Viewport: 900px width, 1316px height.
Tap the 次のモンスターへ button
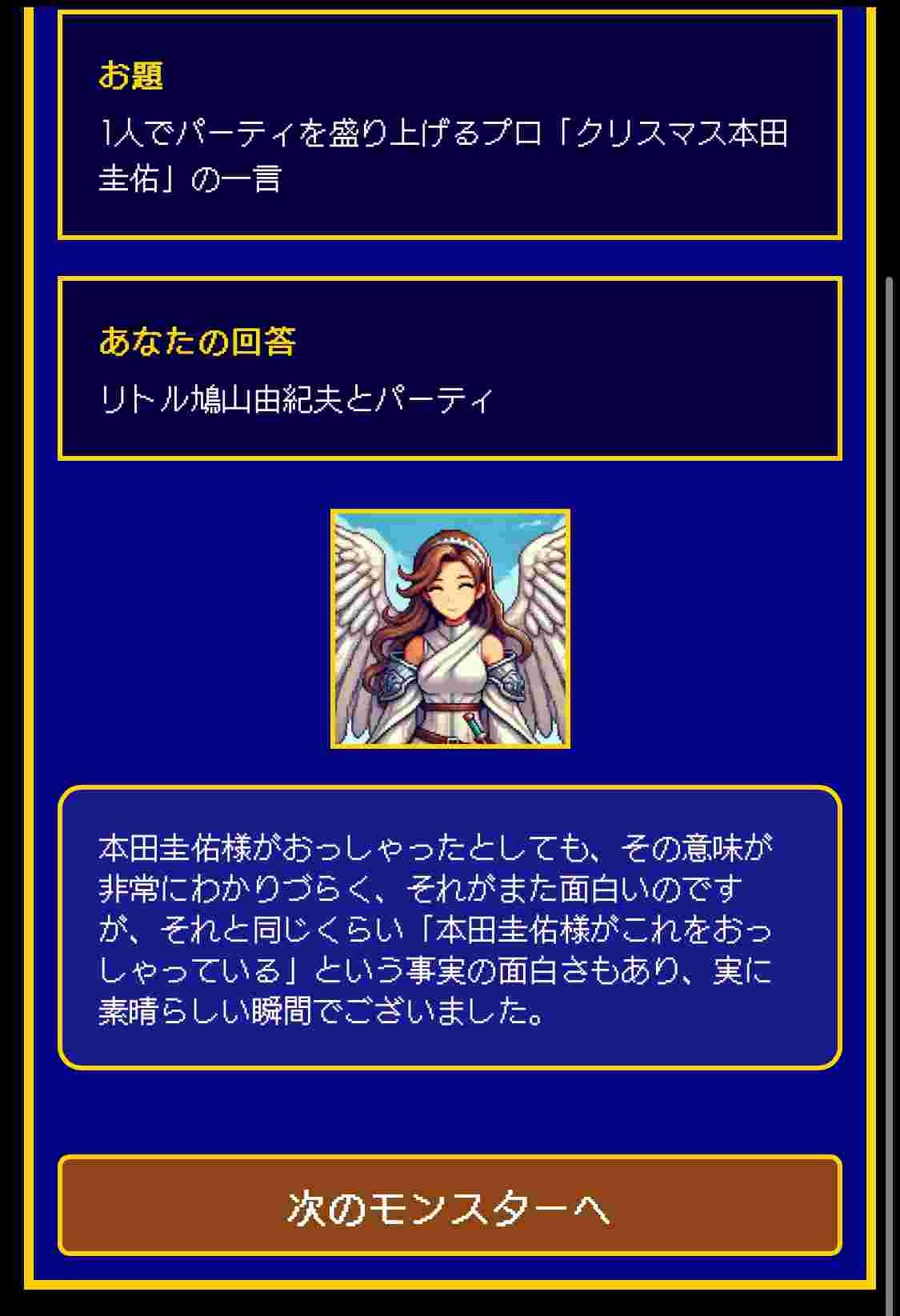click(450, 1206)
